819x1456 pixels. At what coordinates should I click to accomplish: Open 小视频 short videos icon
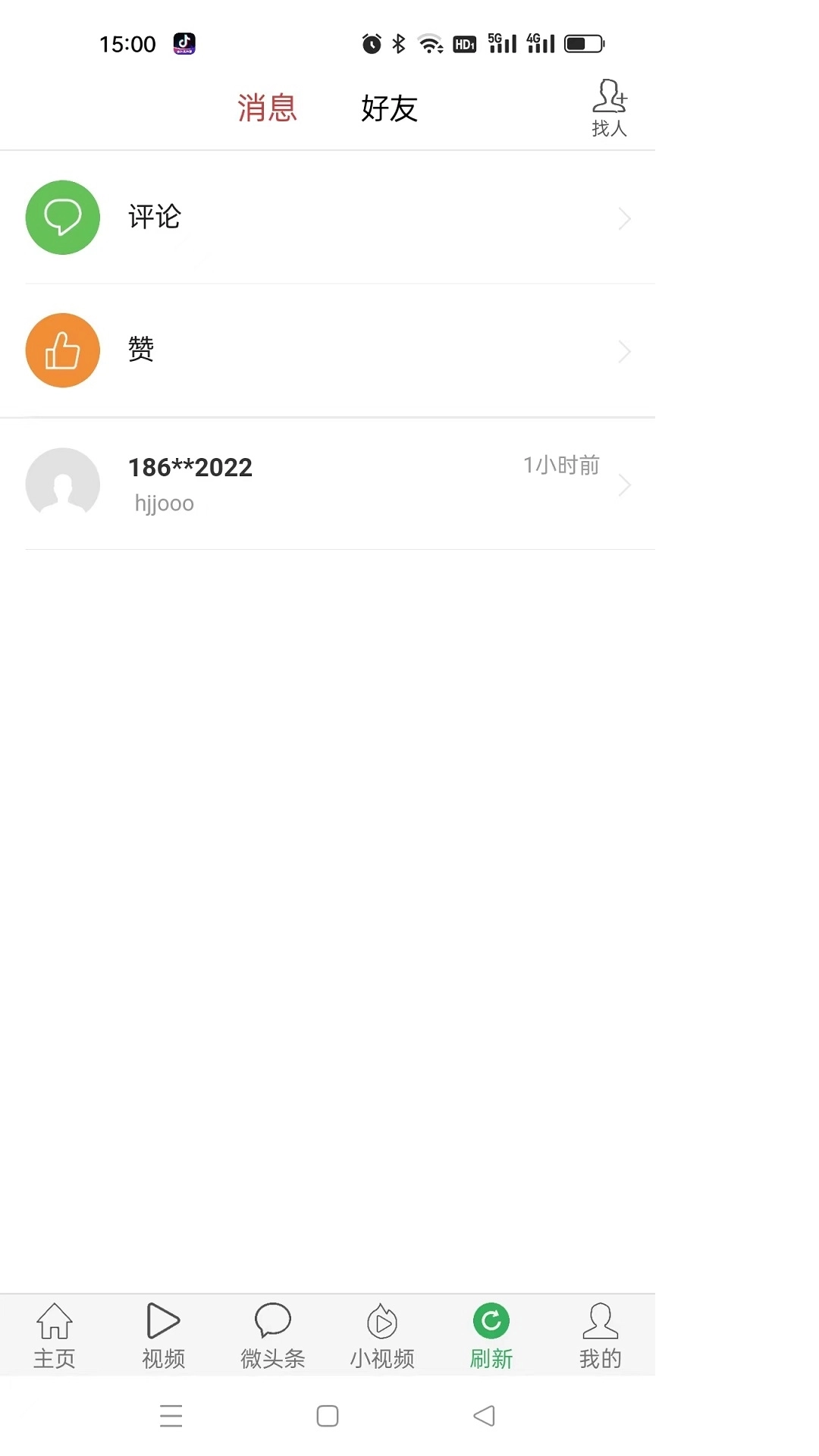[381, 1335]
